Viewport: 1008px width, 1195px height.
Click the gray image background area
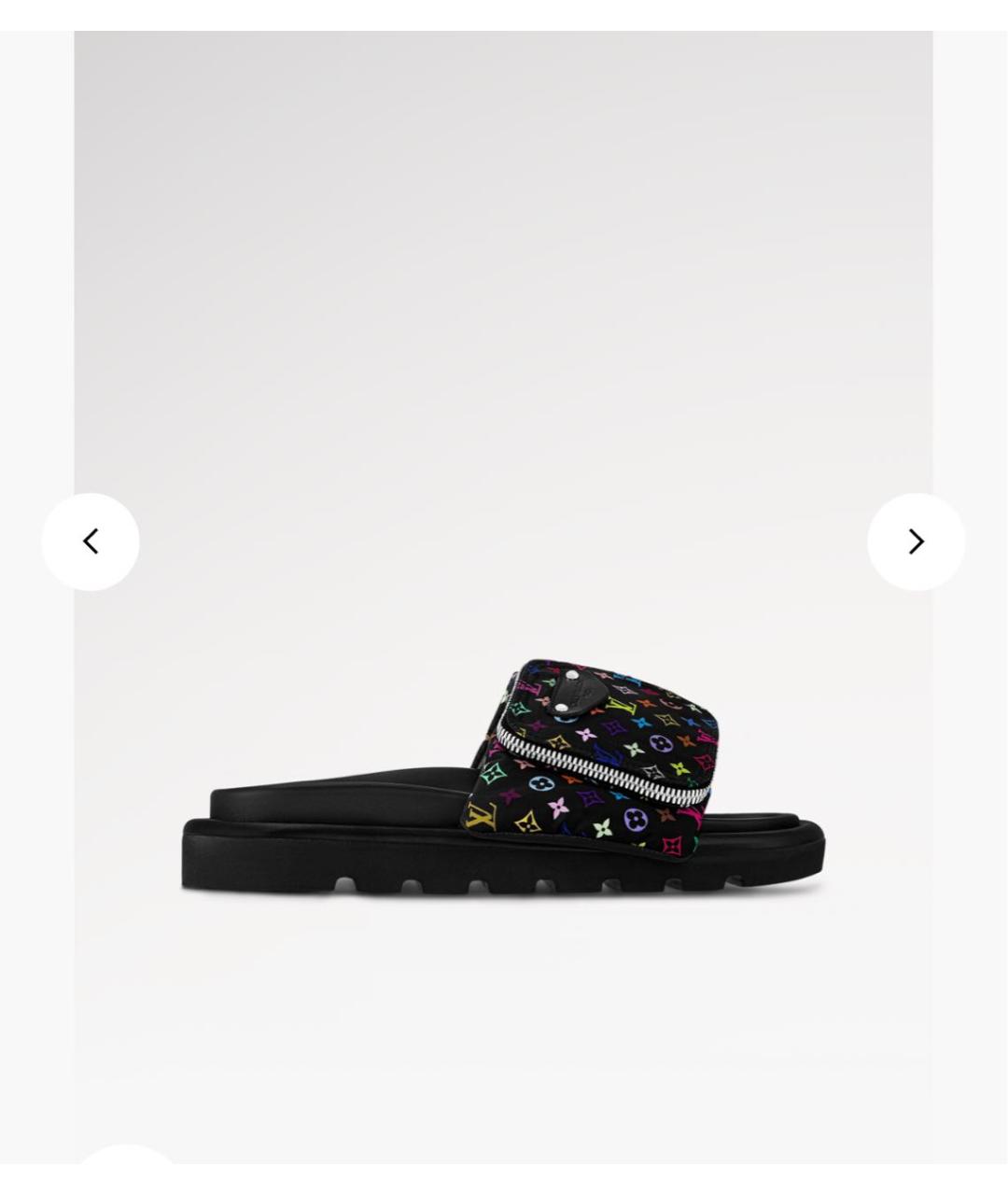pos(504,280)
